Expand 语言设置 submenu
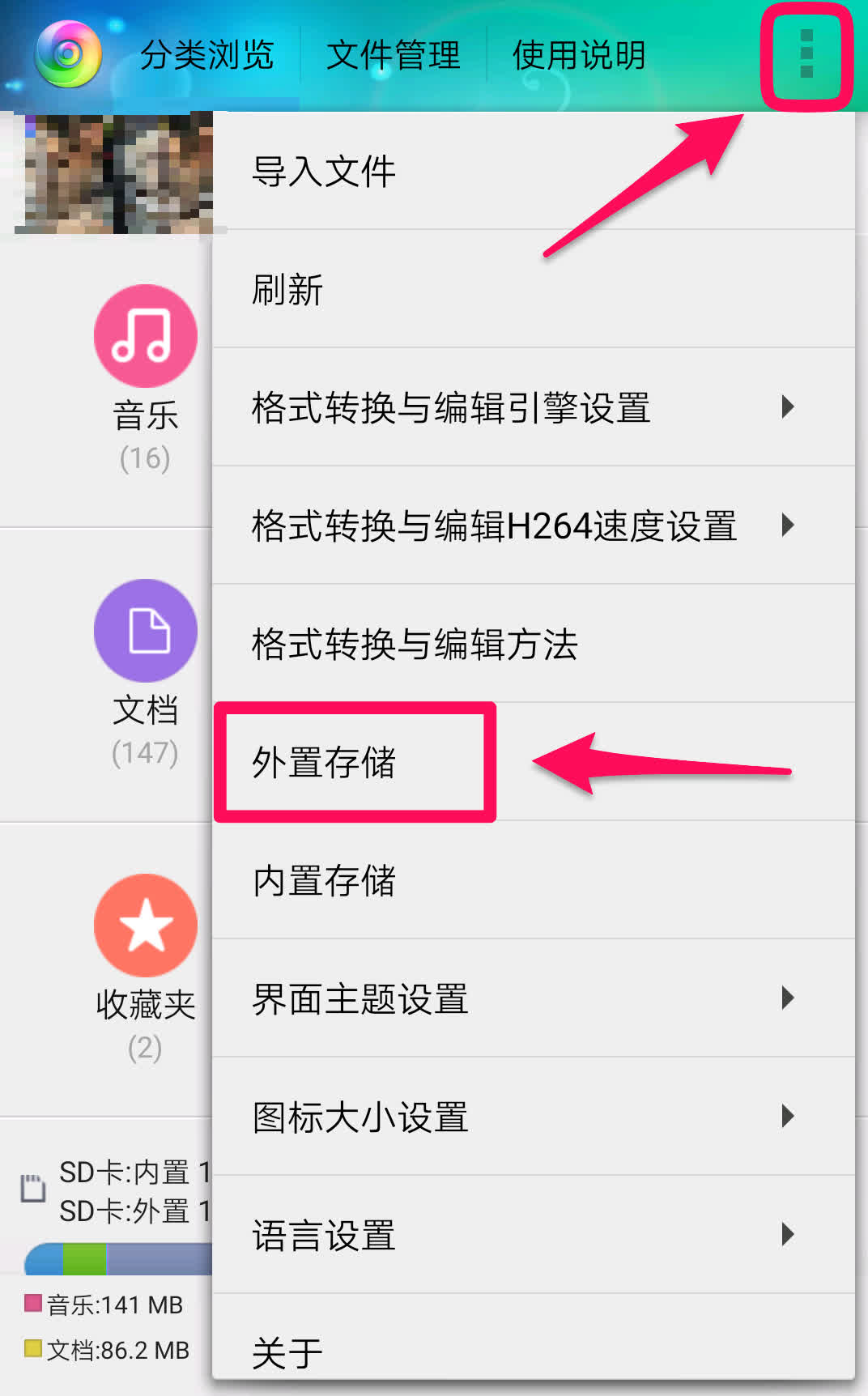 coord(534,1235)
